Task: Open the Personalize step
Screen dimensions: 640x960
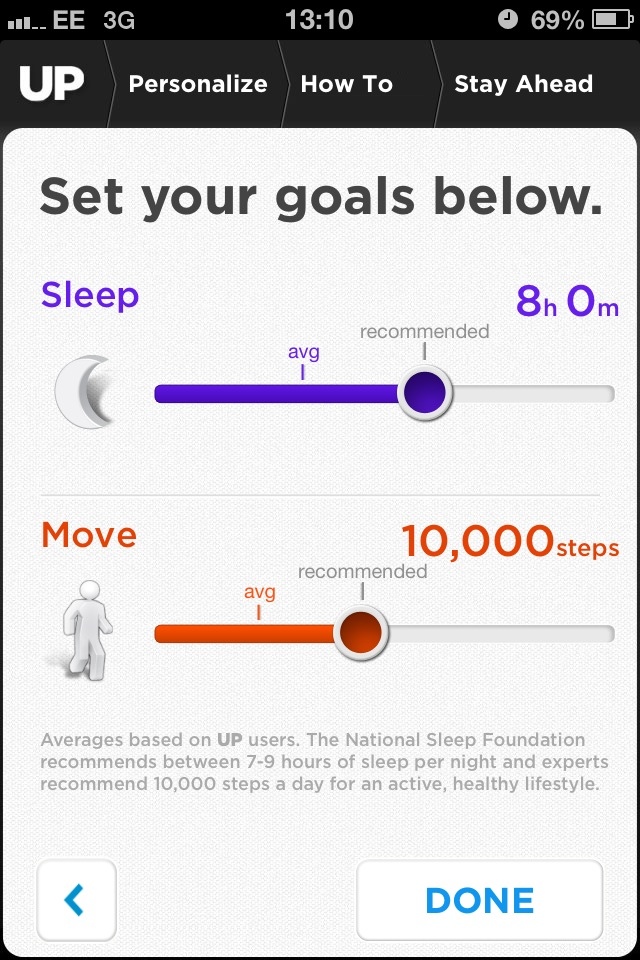Action: click(198, 84)
